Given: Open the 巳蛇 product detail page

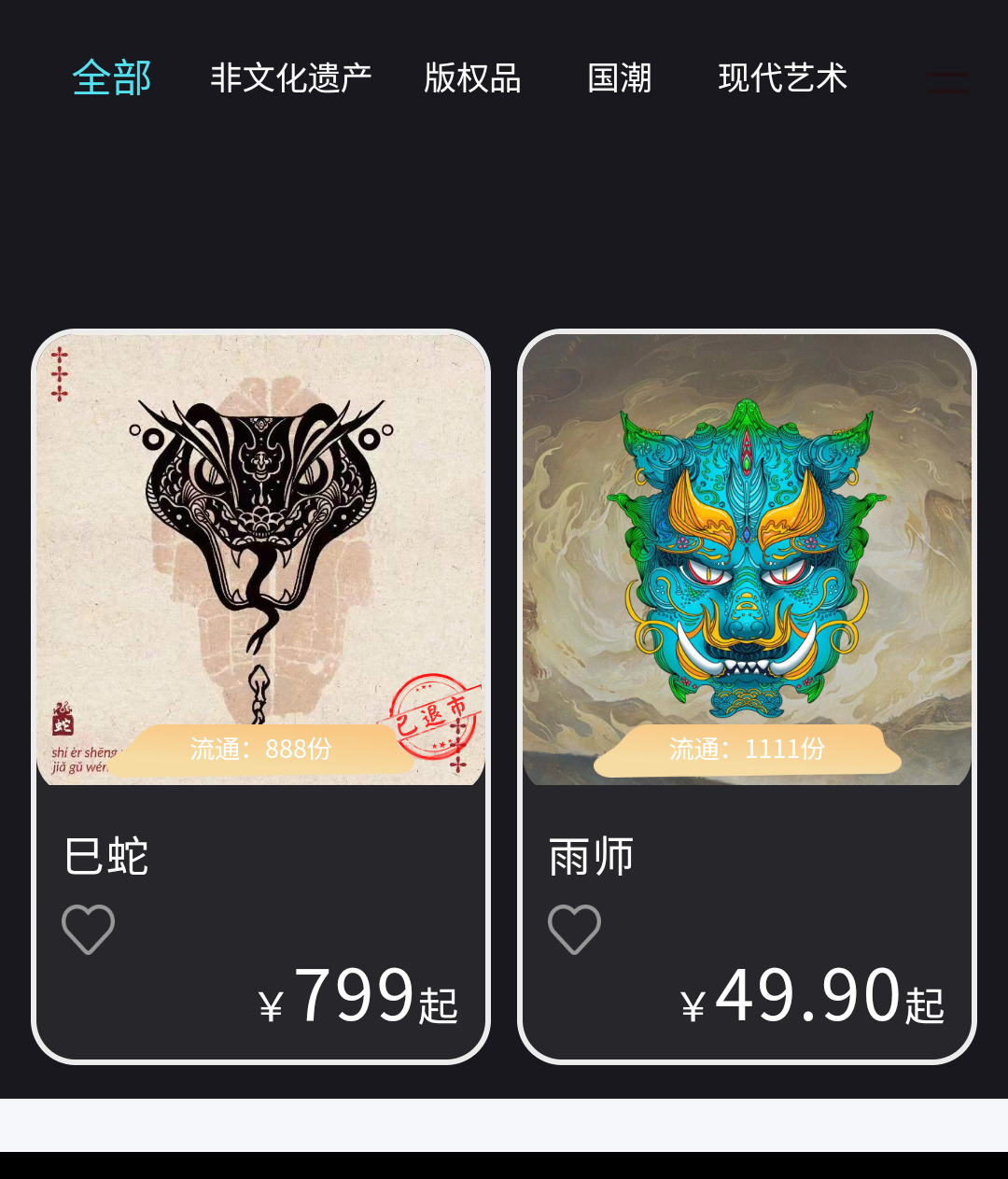Looking at the screenshot, I should coord(106,855).
